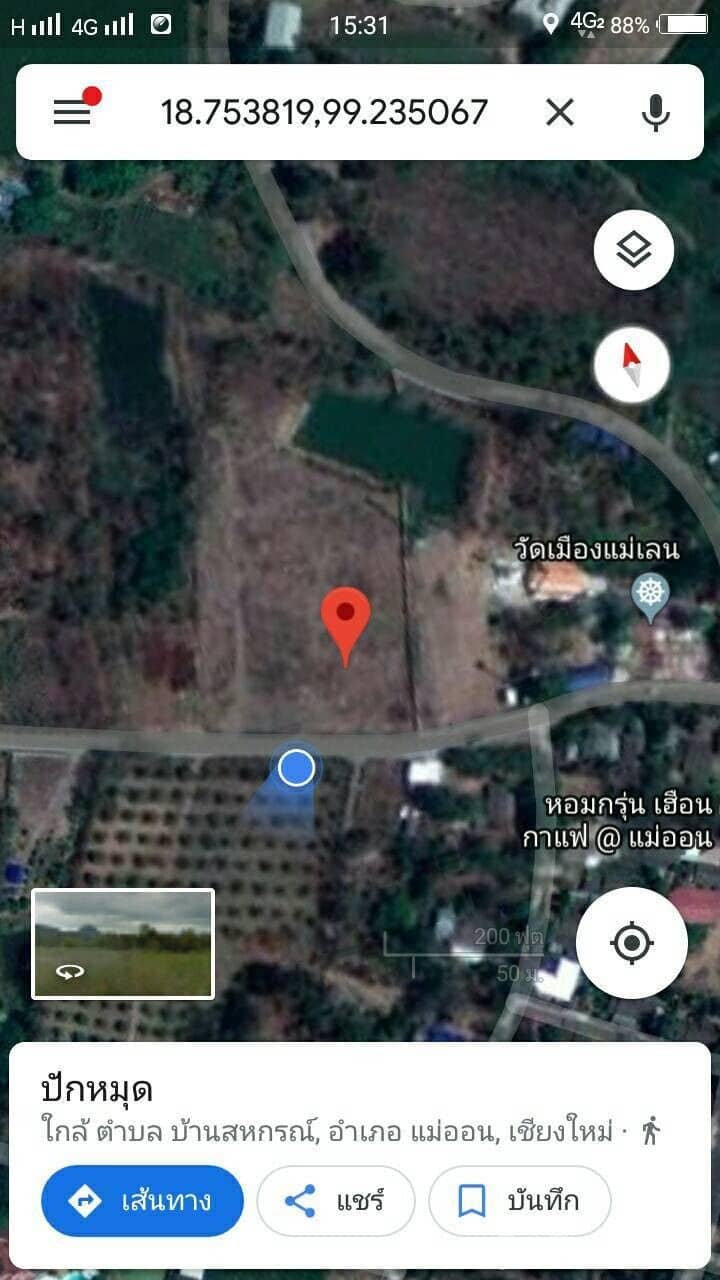Open the navigation drawer menu
The width and height of the screenshot is (720, 1280).
pos(72,111)
